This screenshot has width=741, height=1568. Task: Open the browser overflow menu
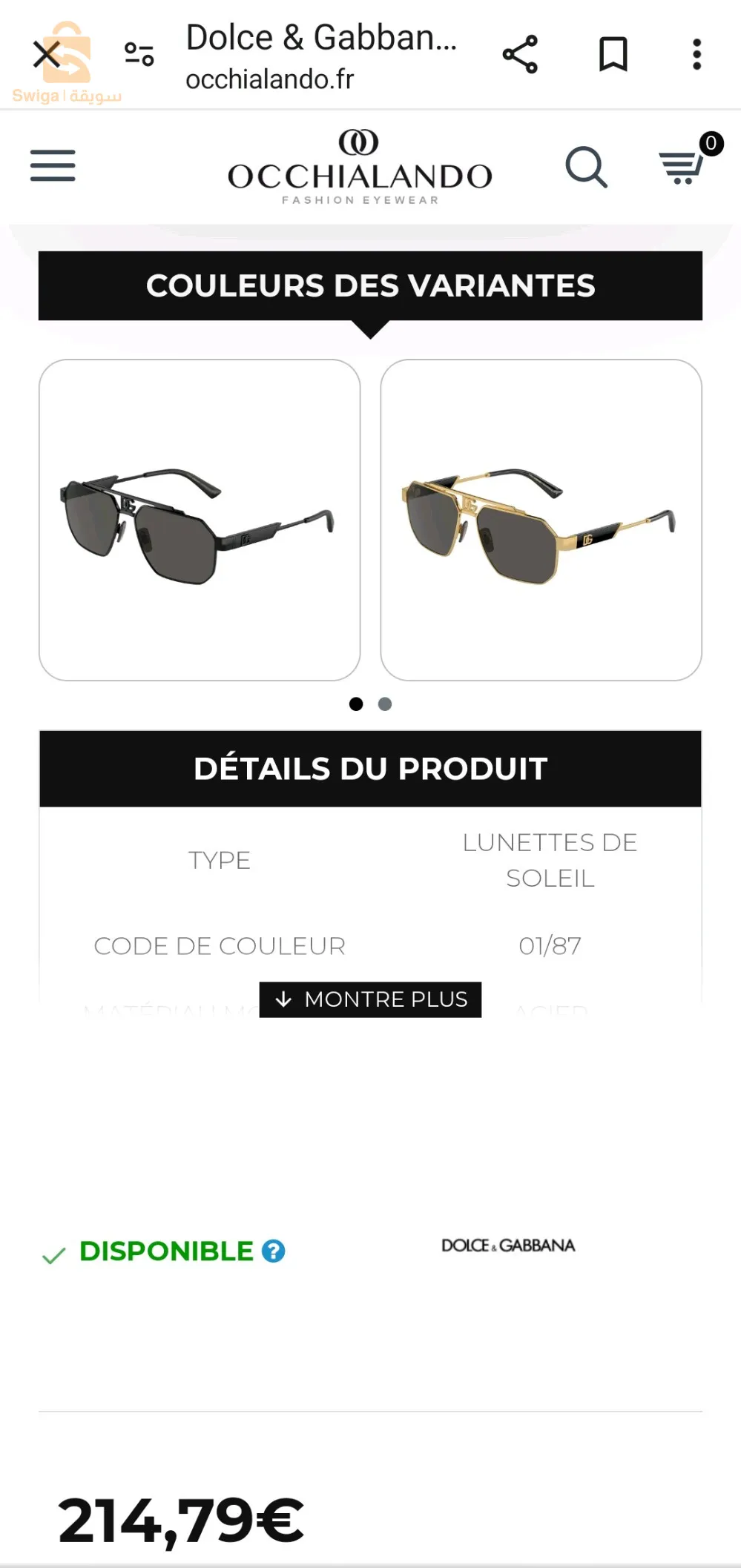click(696, 53)
